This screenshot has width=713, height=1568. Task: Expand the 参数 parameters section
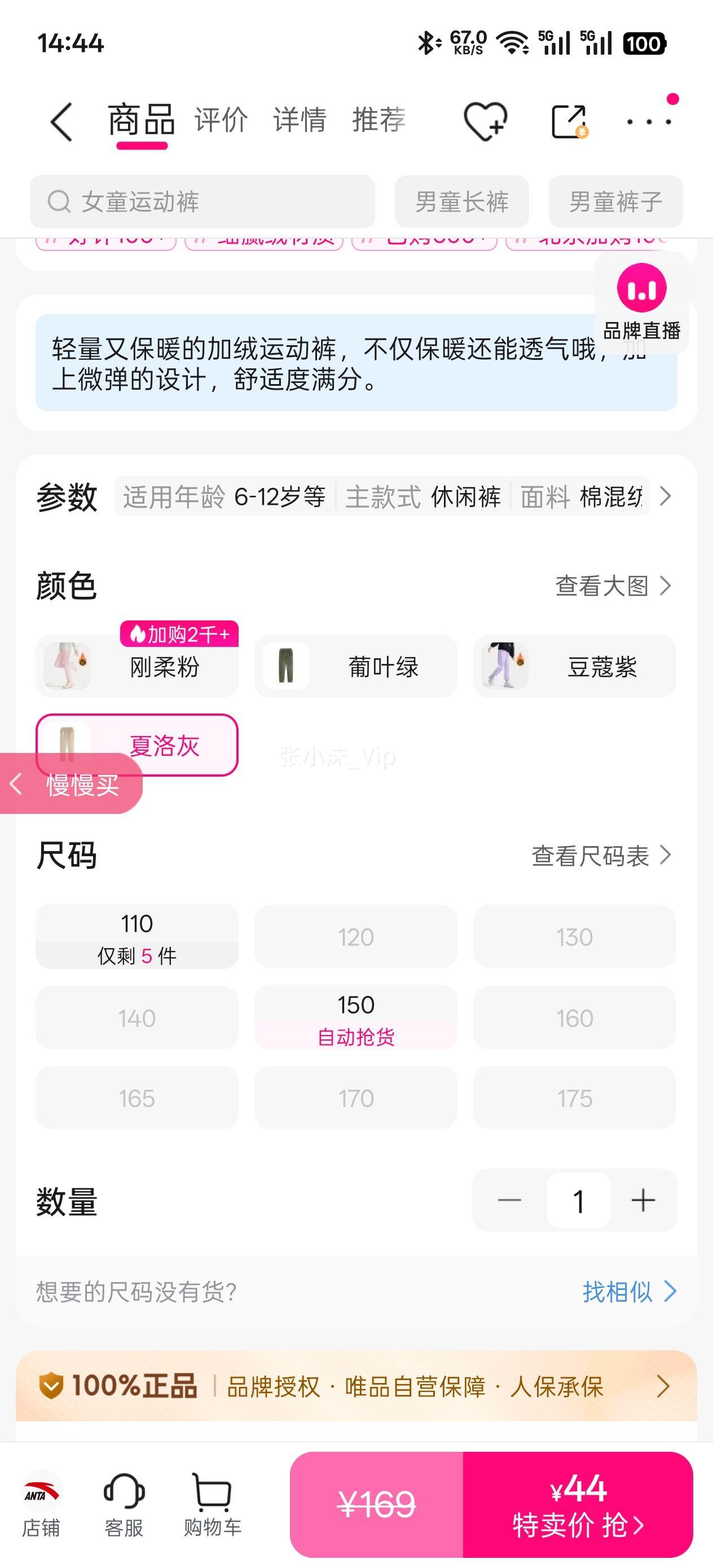click(666, 497)
